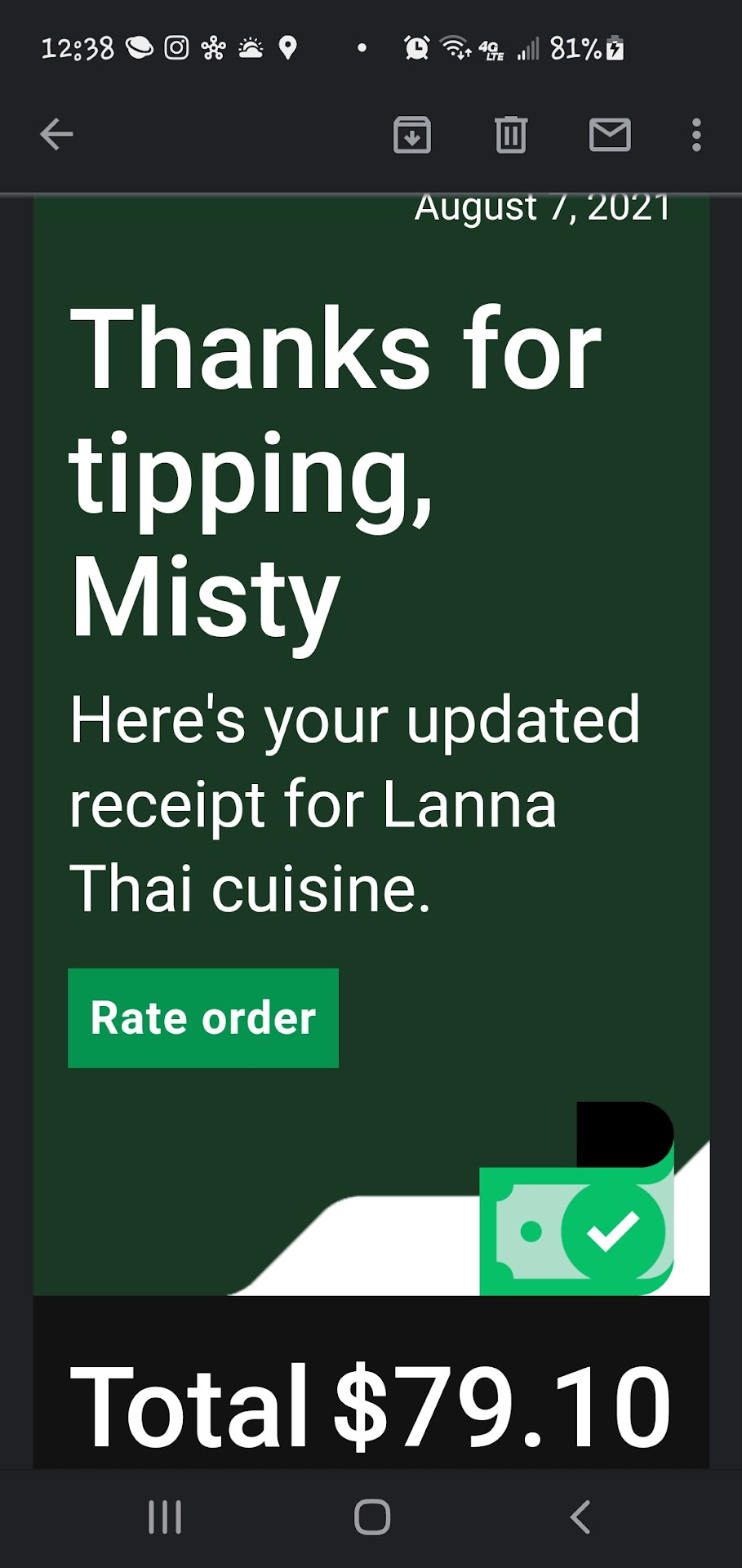Open the overflow menu

point(695,135)
